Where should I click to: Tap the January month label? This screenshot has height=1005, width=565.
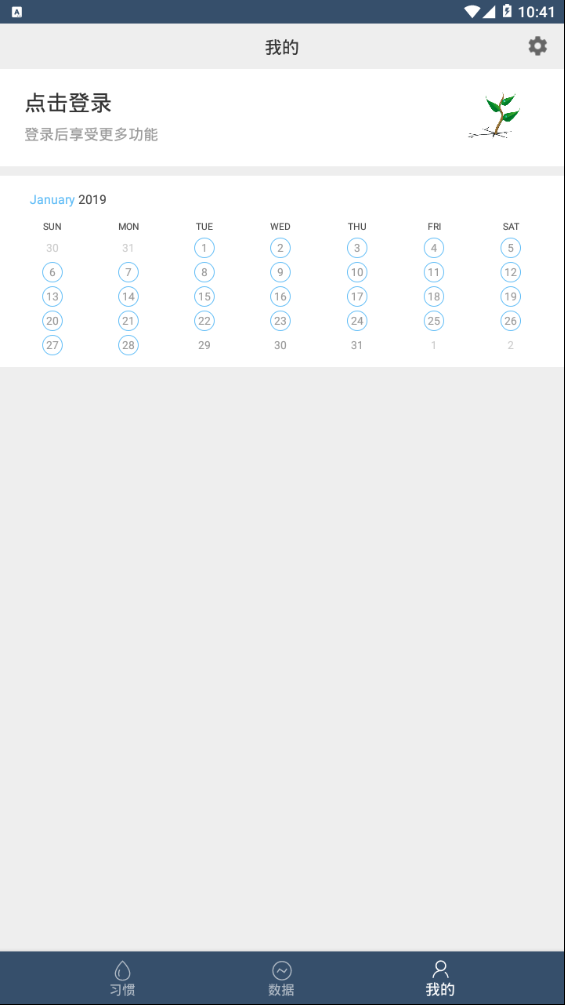click(52, 199)
